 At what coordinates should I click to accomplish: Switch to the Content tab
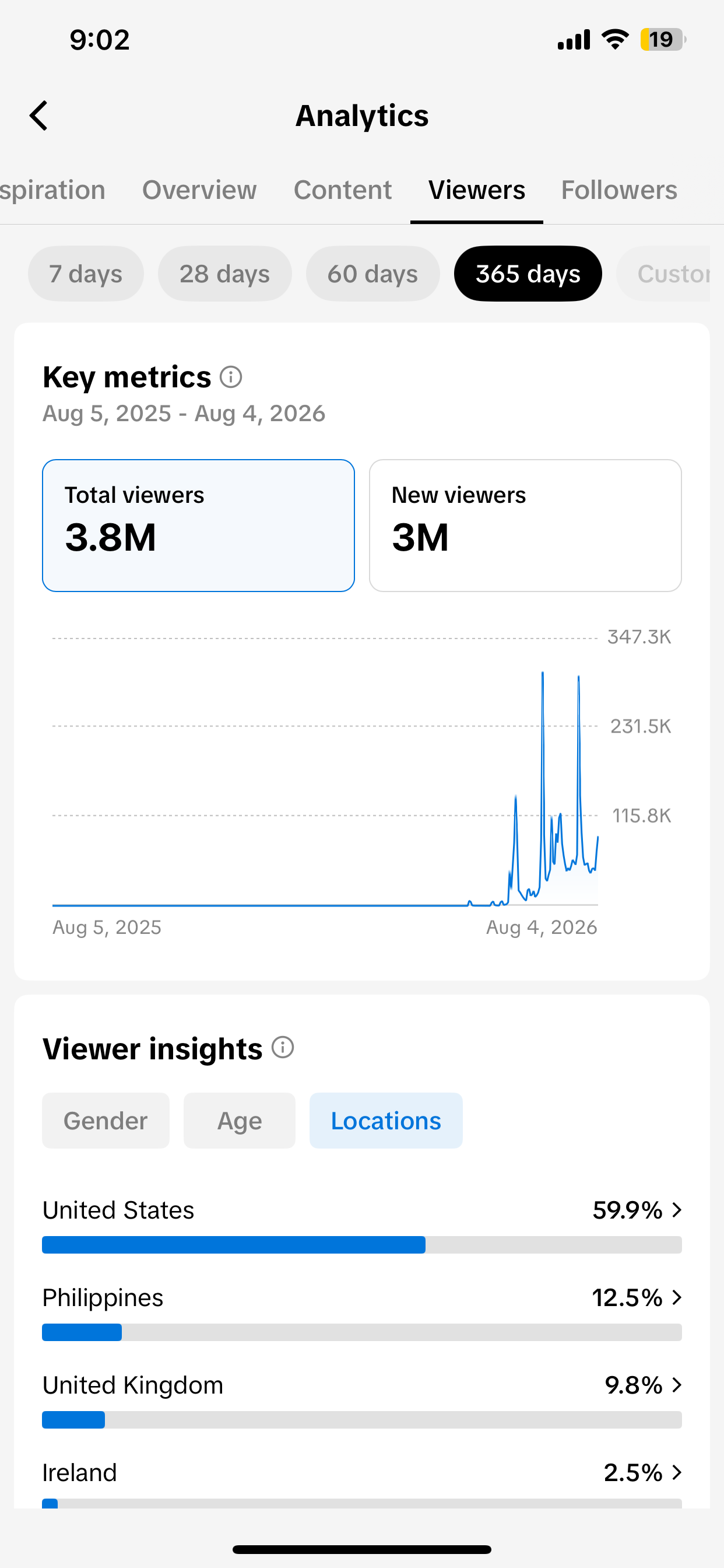click(x=343, y=190)
